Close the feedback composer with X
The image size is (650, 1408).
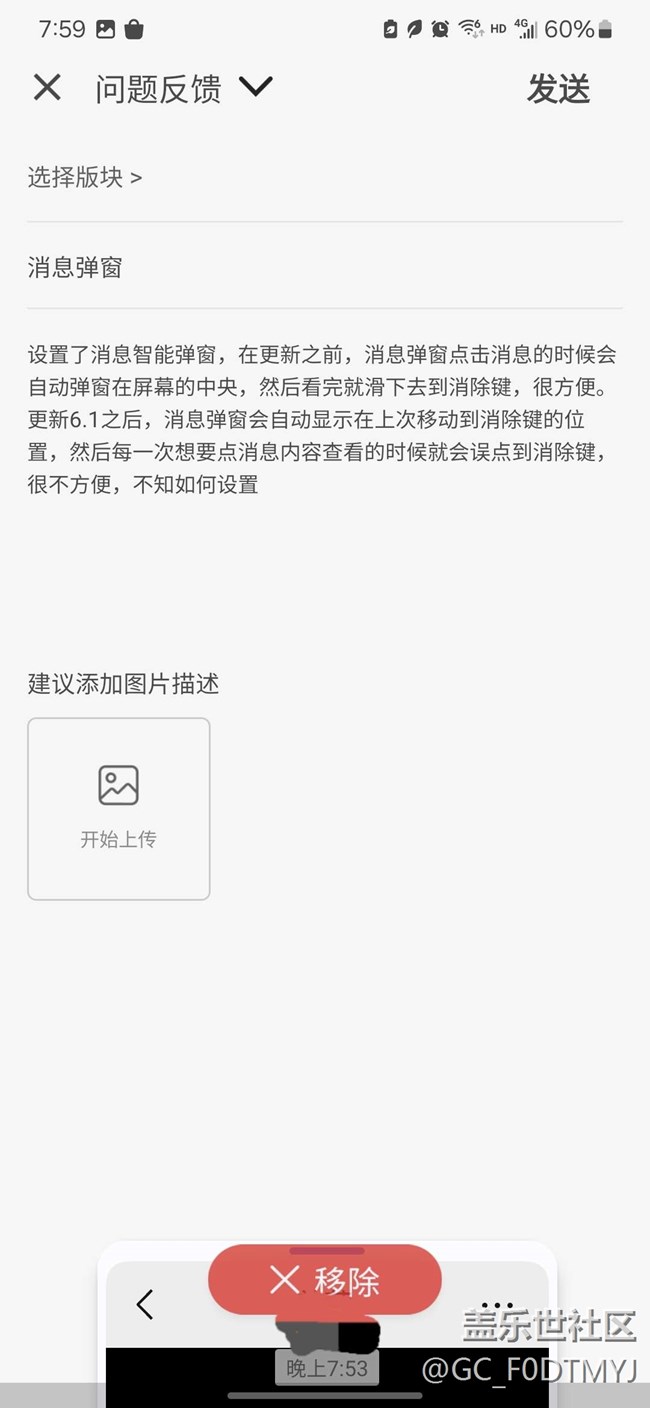click(x=47, y=88)
